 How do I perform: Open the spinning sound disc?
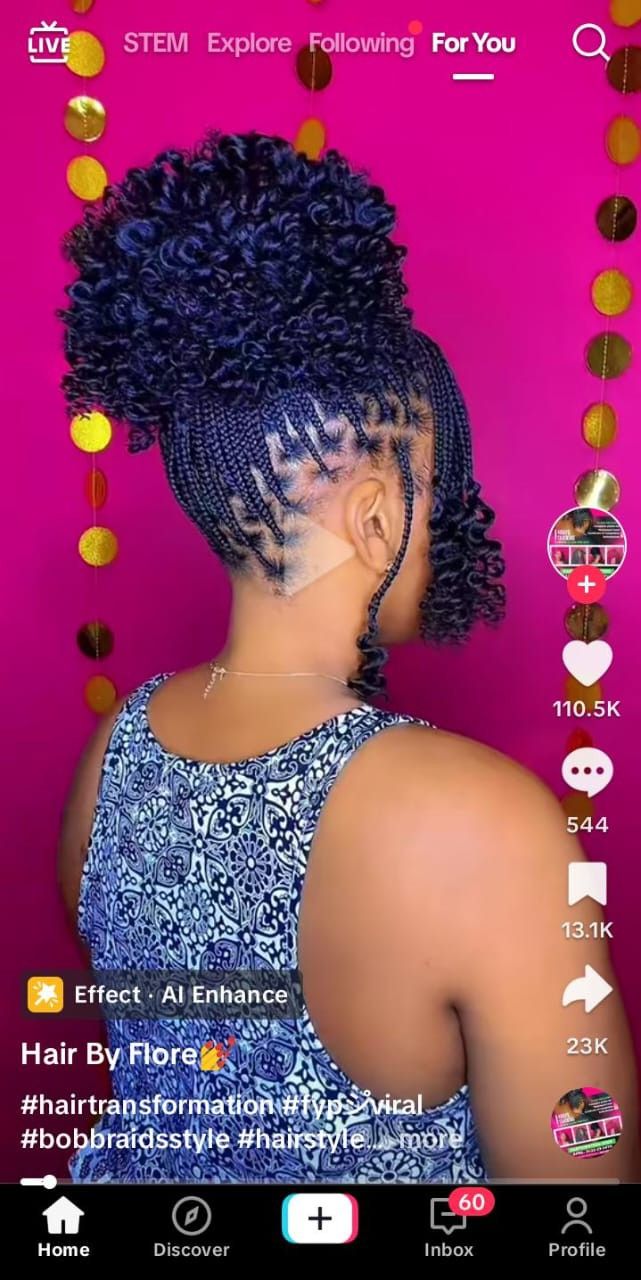point(586,1122)
